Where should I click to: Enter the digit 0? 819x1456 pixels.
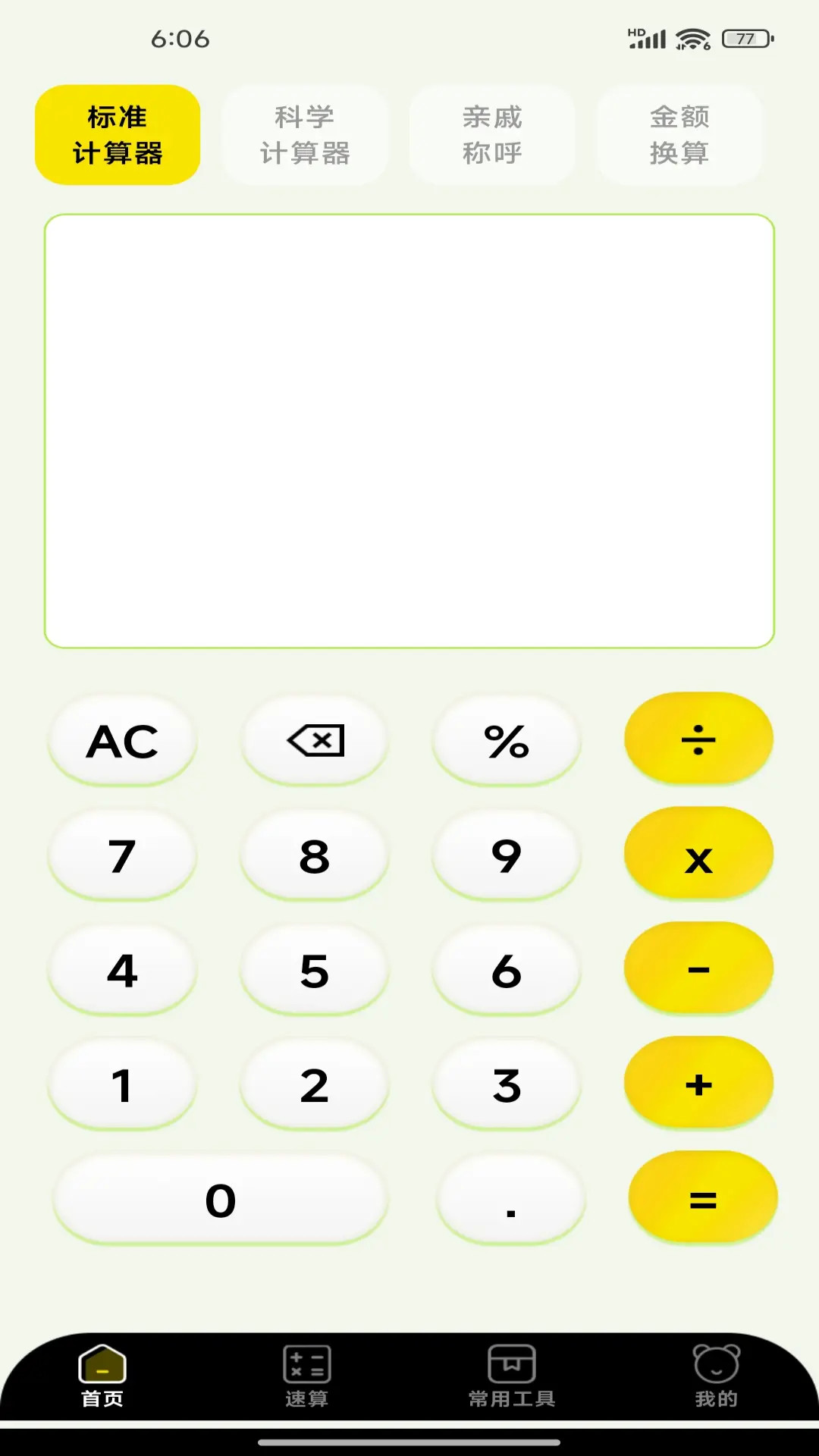pos(220,1200)
